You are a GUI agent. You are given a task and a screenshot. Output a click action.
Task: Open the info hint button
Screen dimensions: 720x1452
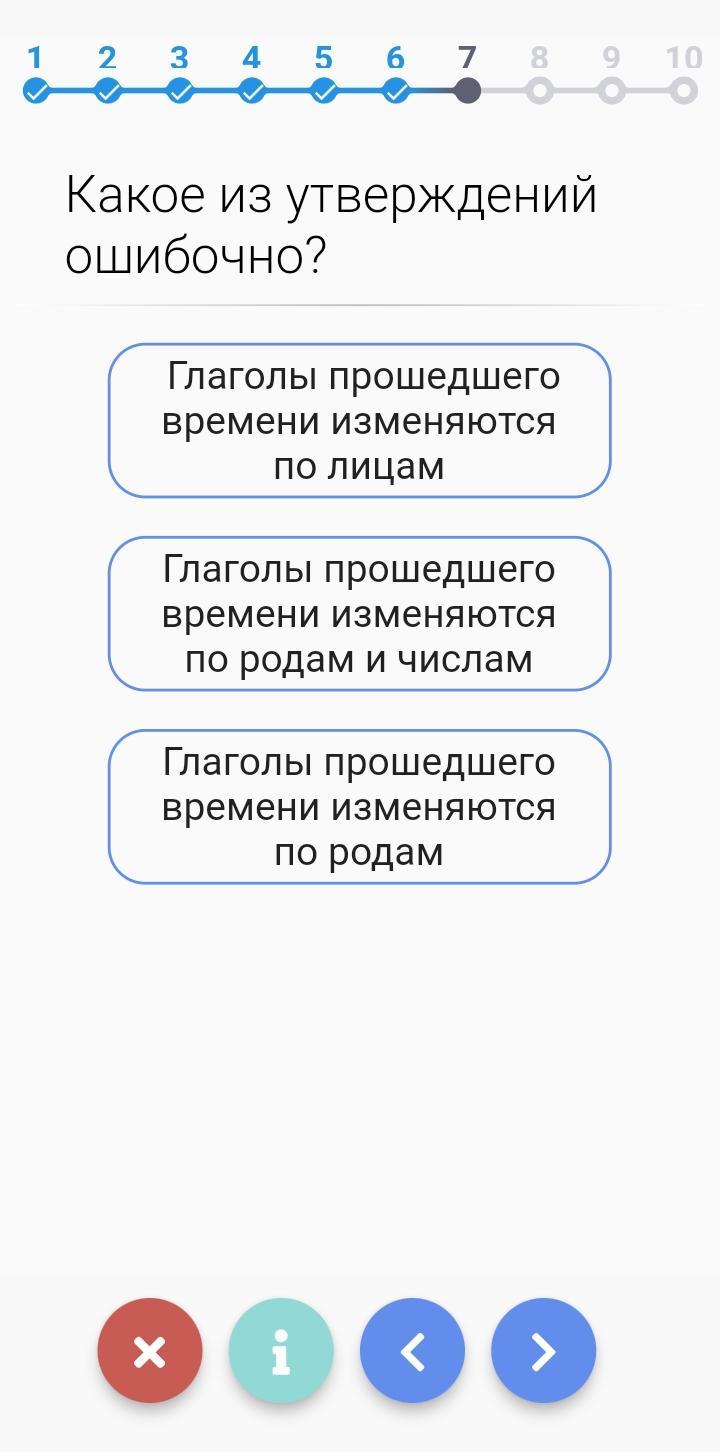click(x=281, y=1350)
